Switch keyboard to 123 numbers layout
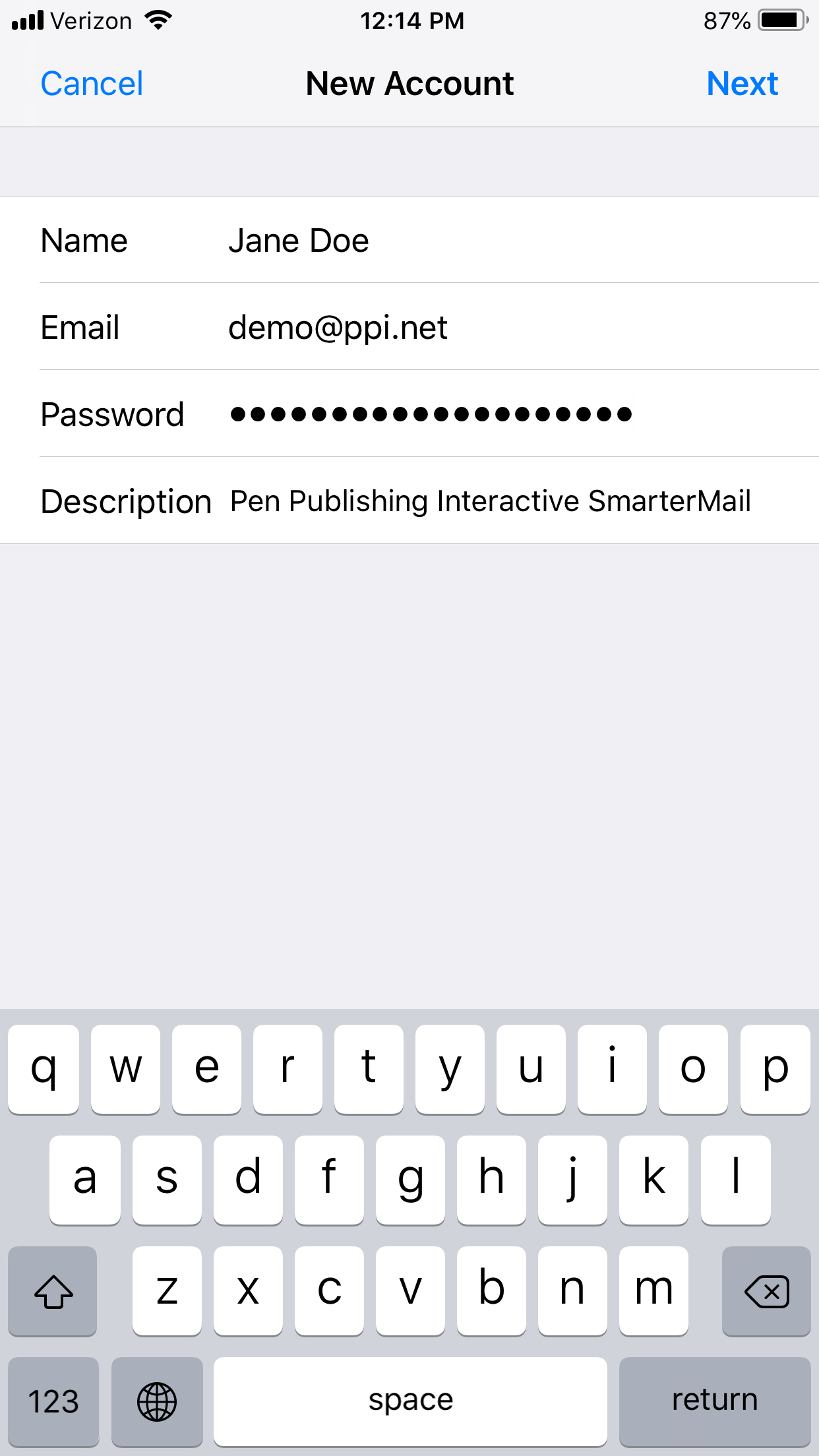This screenshot has width=819, height=1456. [53, 1401]
